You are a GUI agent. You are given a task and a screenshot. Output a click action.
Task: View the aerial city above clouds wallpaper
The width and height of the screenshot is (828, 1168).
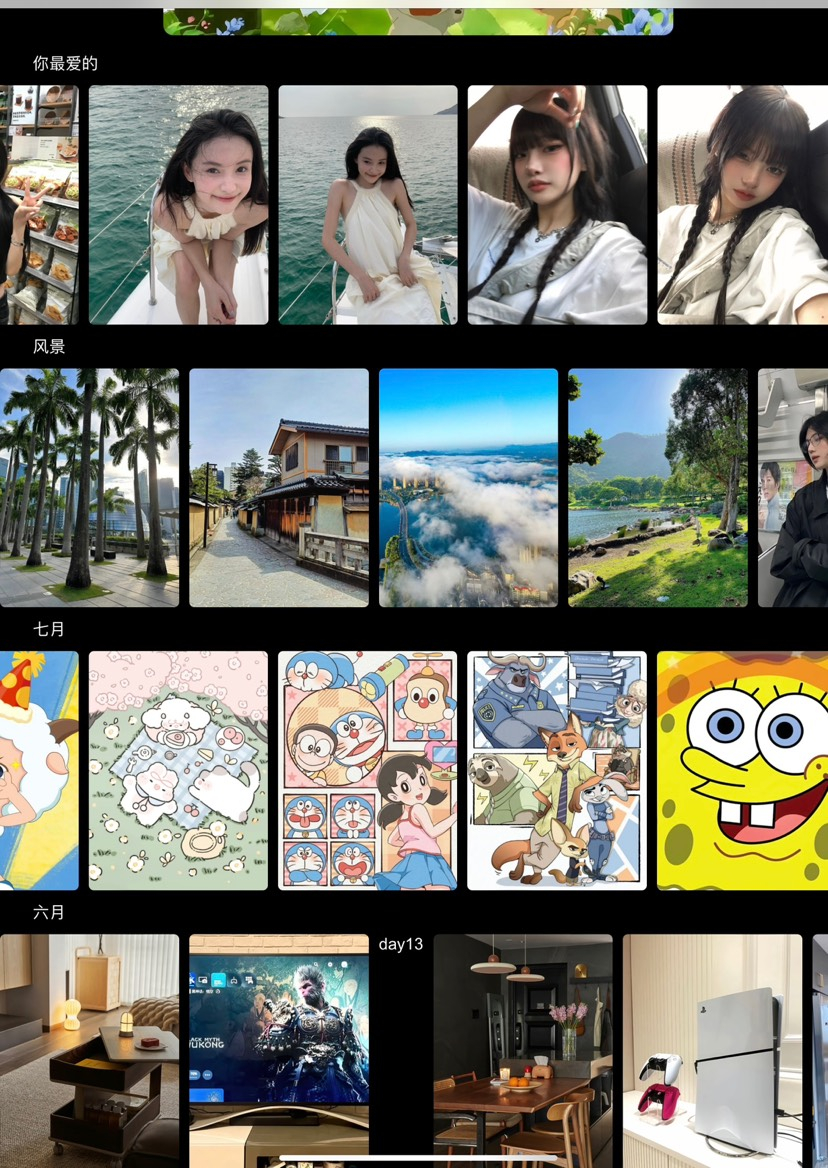pyautogui.click(x=468, y=488)
